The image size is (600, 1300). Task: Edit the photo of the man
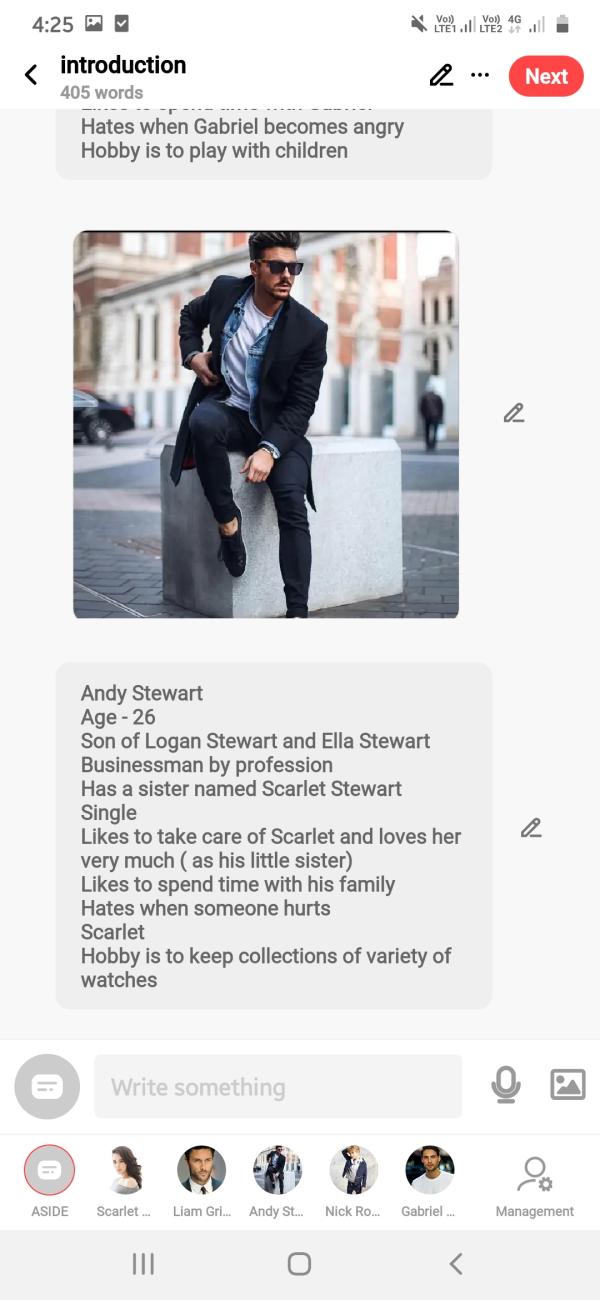click(x=514, y=413)
